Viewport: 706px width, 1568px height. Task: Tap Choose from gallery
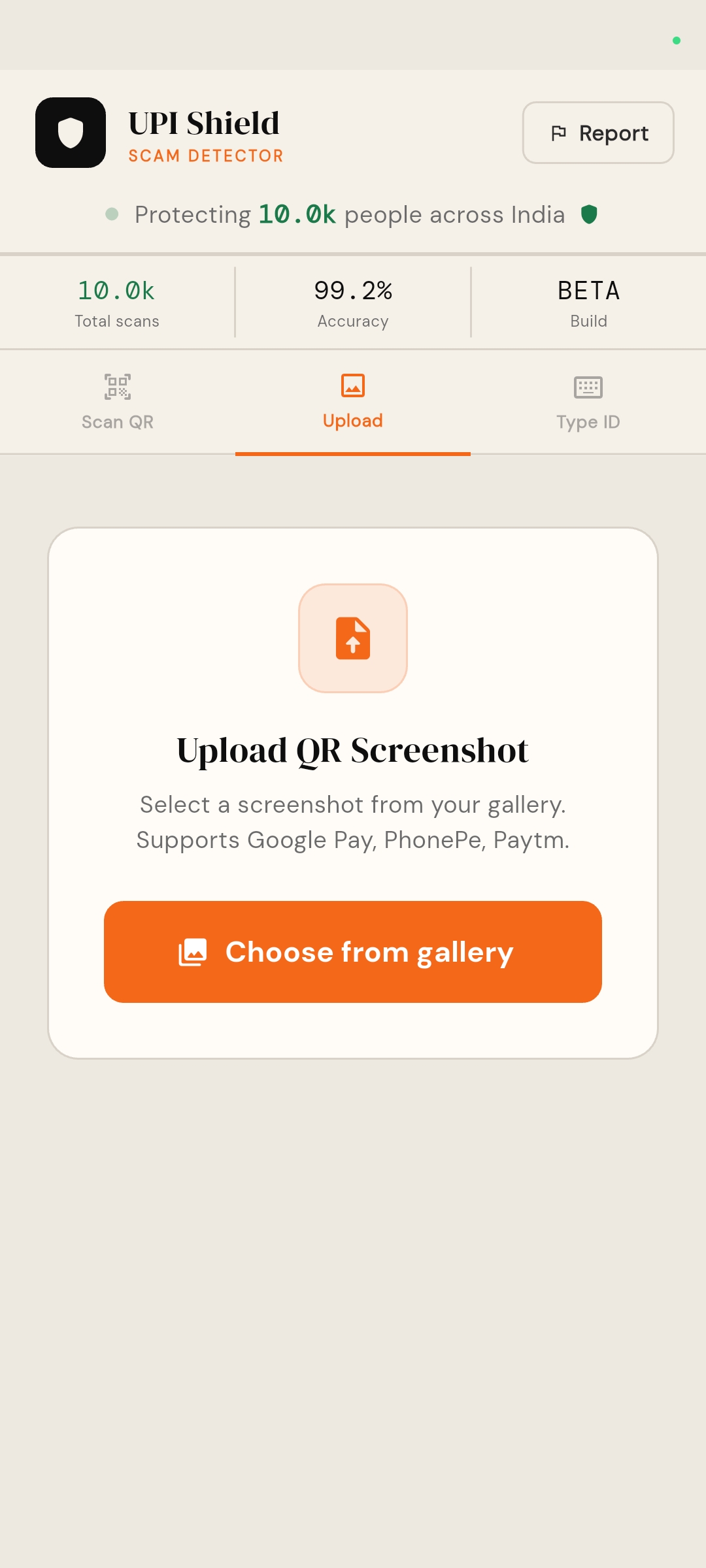pyautogui.click(x=353, y=951)
